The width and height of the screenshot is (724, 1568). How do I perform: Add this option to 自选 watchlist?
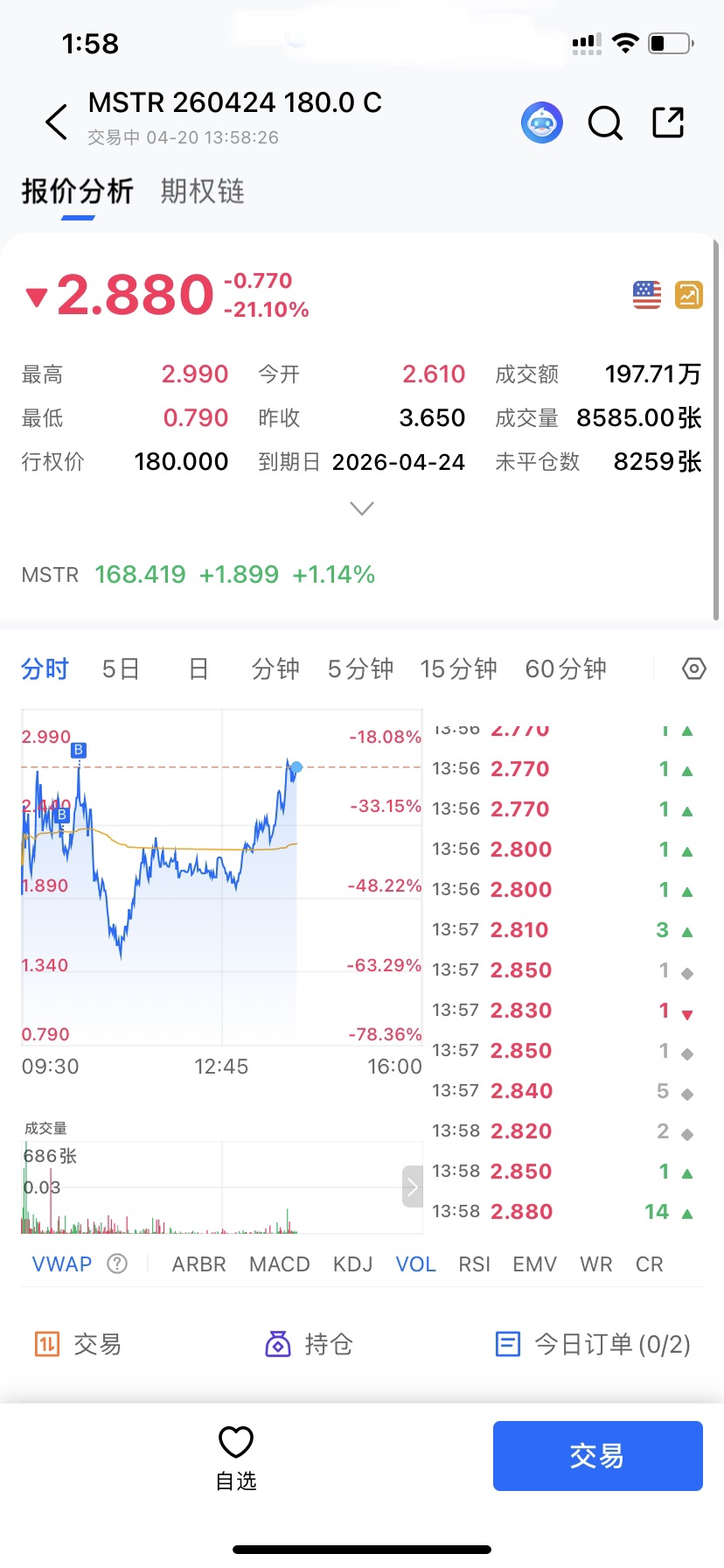[236, 1457]
